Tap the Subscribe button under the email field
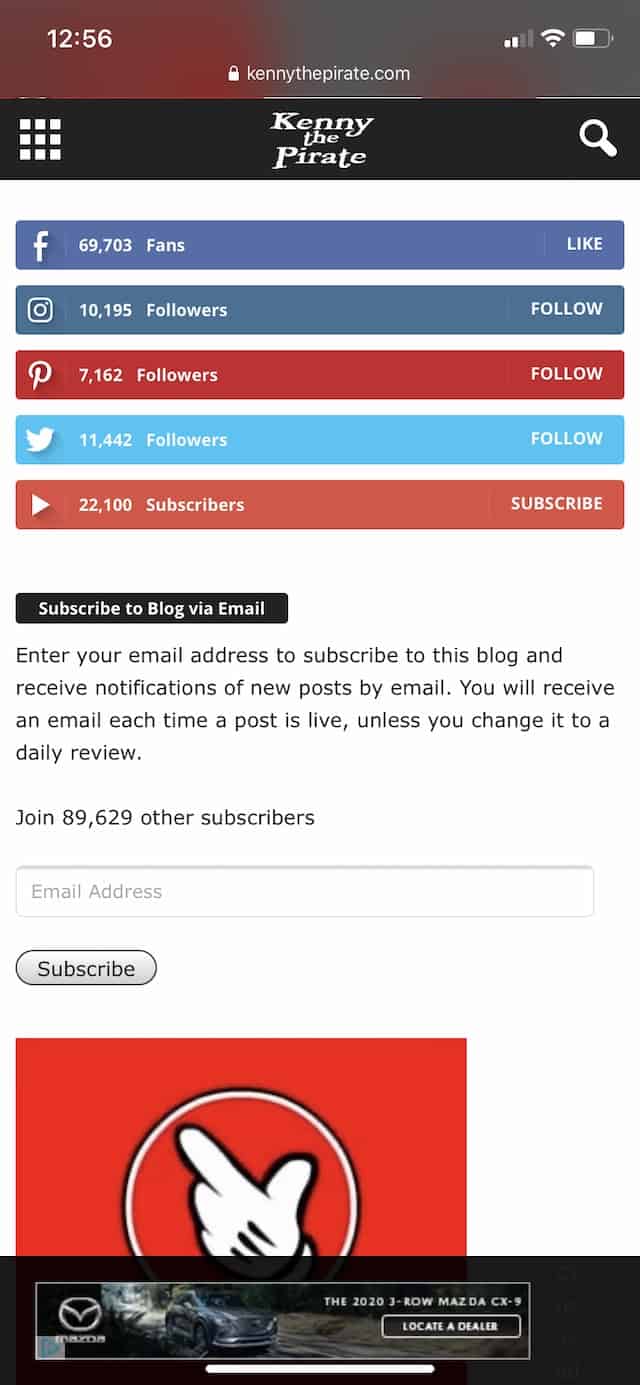The height and width of the screenshot is (1385, 640). click(86, 968)
